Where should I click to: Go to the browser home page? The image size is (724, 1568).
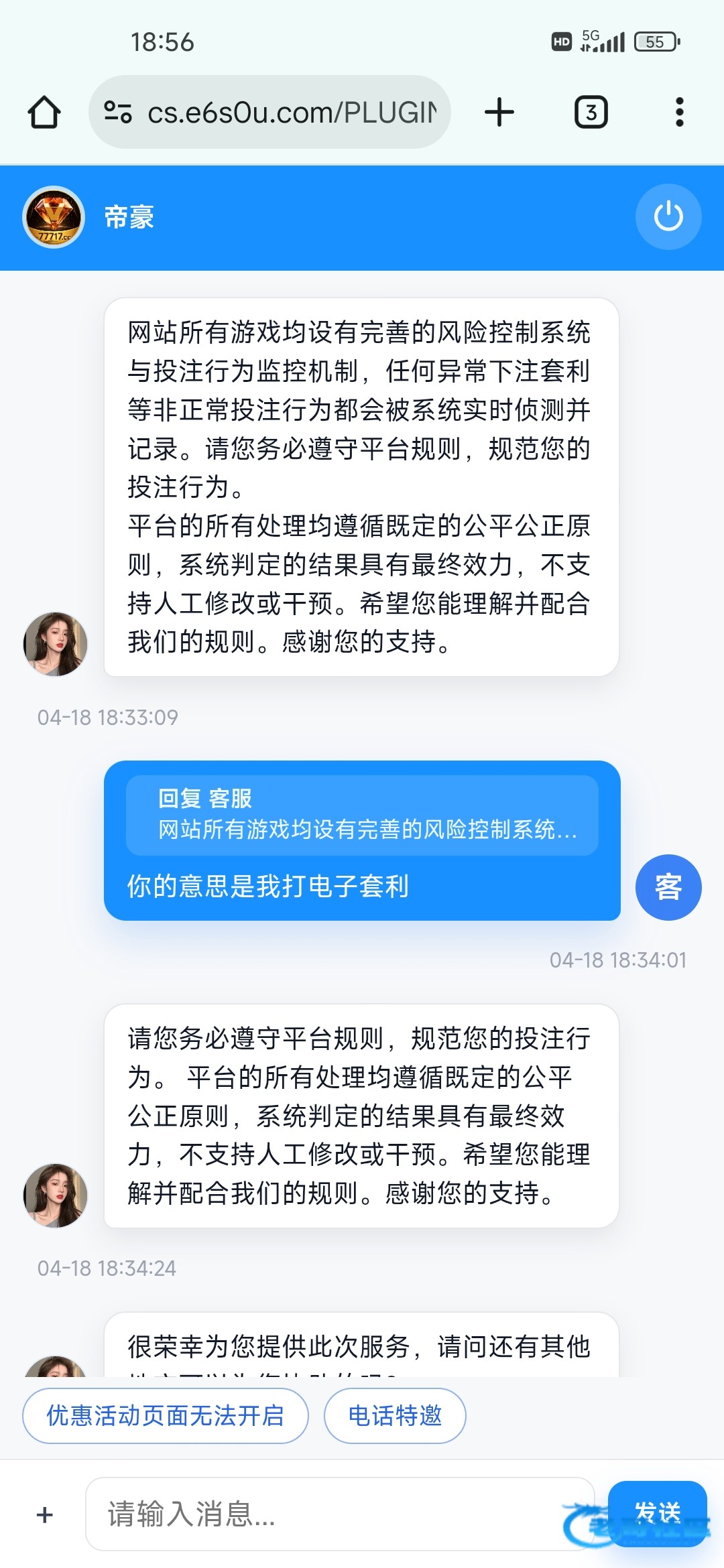tap(44, 112)
